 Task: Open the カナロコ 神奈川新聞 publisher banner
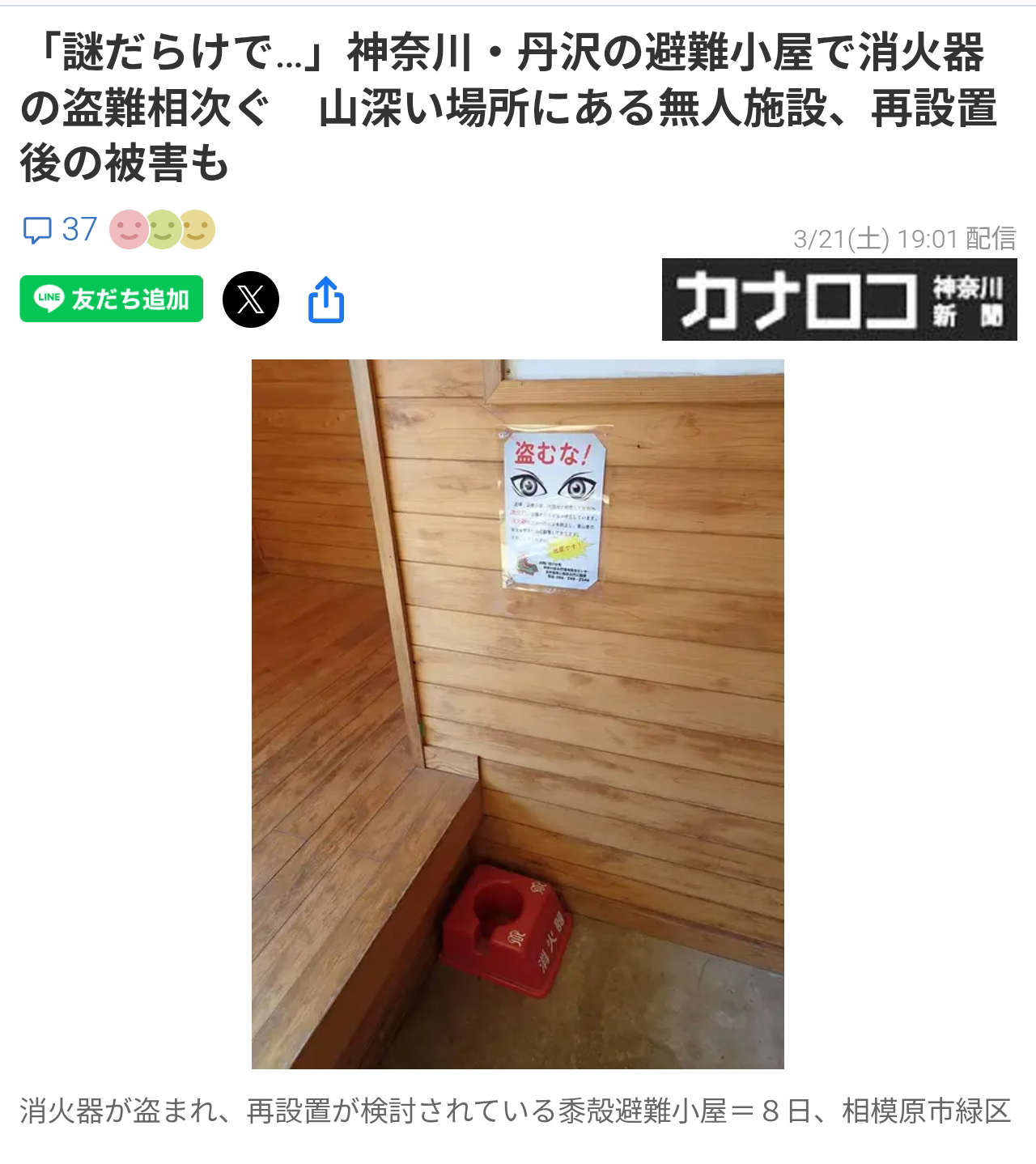click(839, 299)
